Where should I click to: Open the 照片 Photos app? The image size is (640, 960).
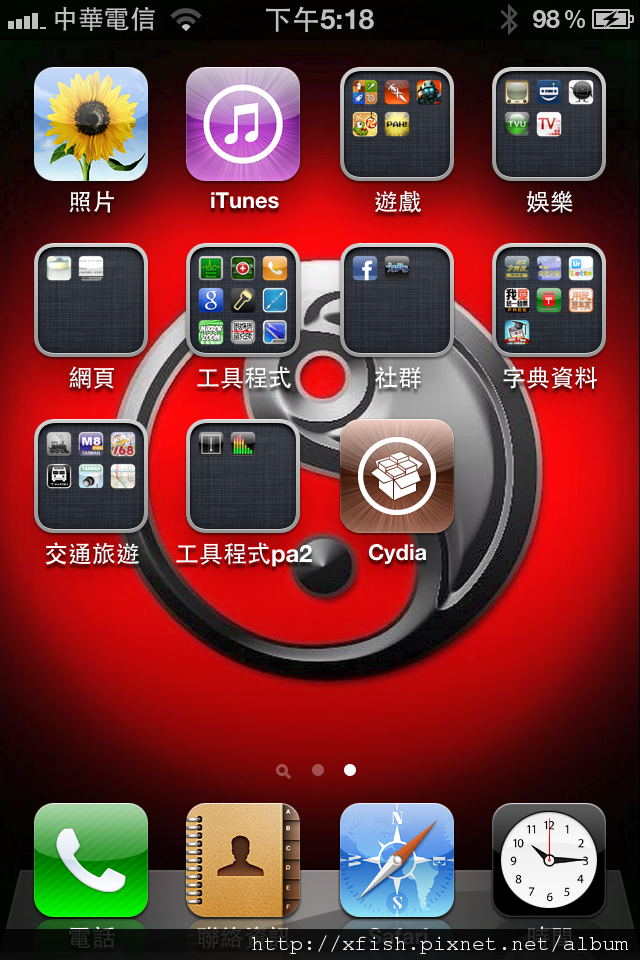coord(91,124)
